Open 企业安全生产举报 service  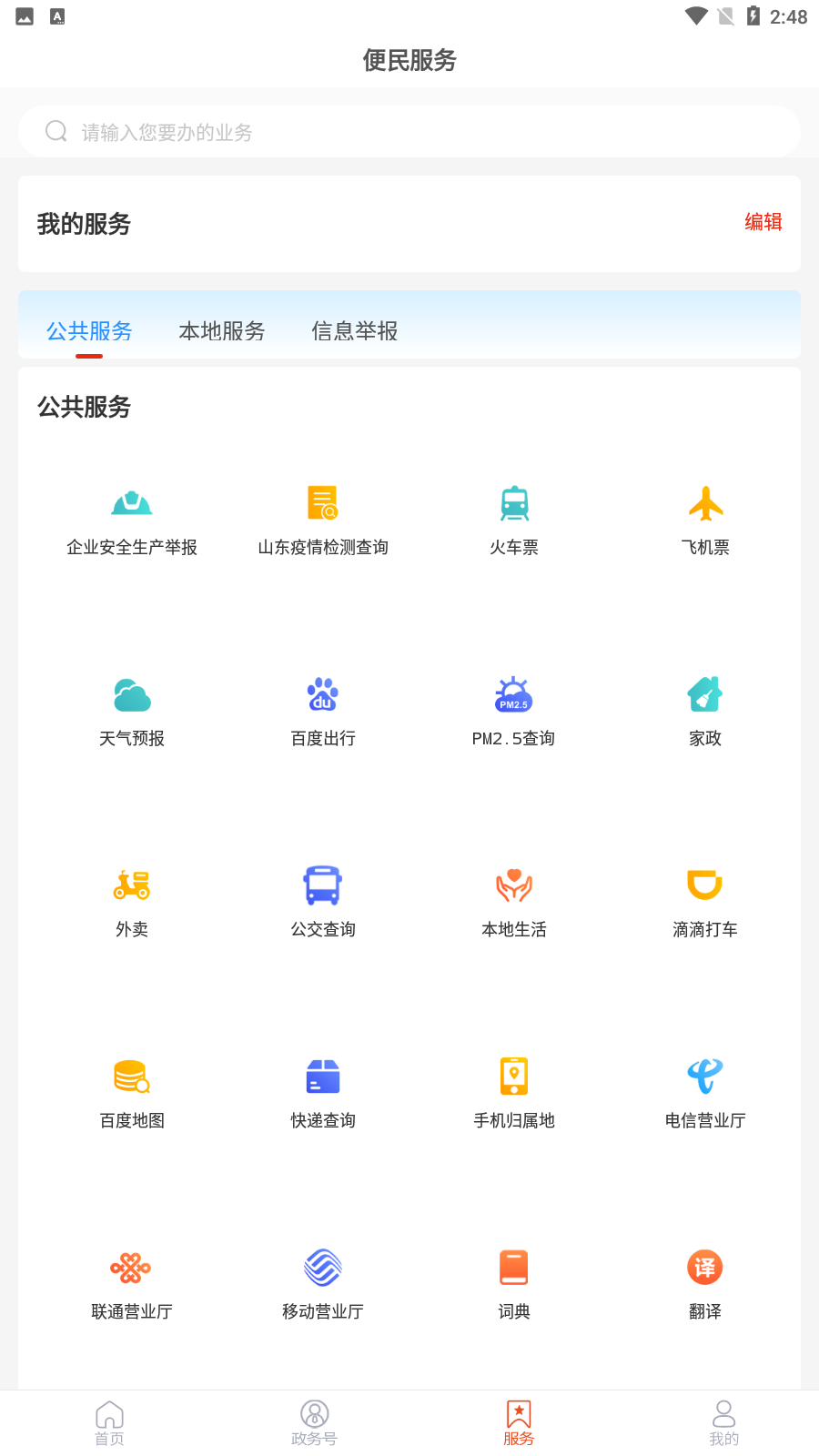coord(132,521)
